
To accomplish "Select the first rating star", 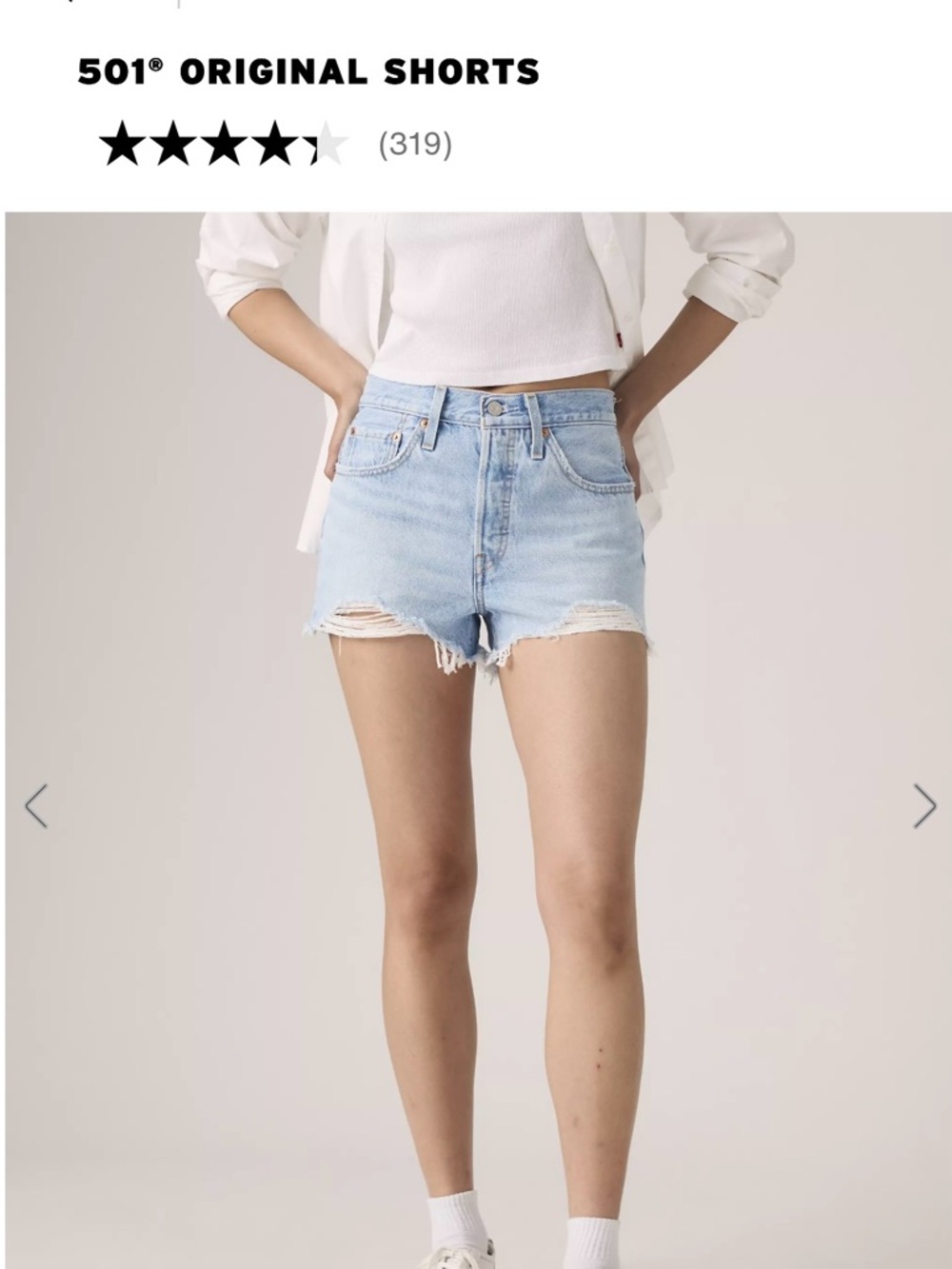I will pos(121,145).
